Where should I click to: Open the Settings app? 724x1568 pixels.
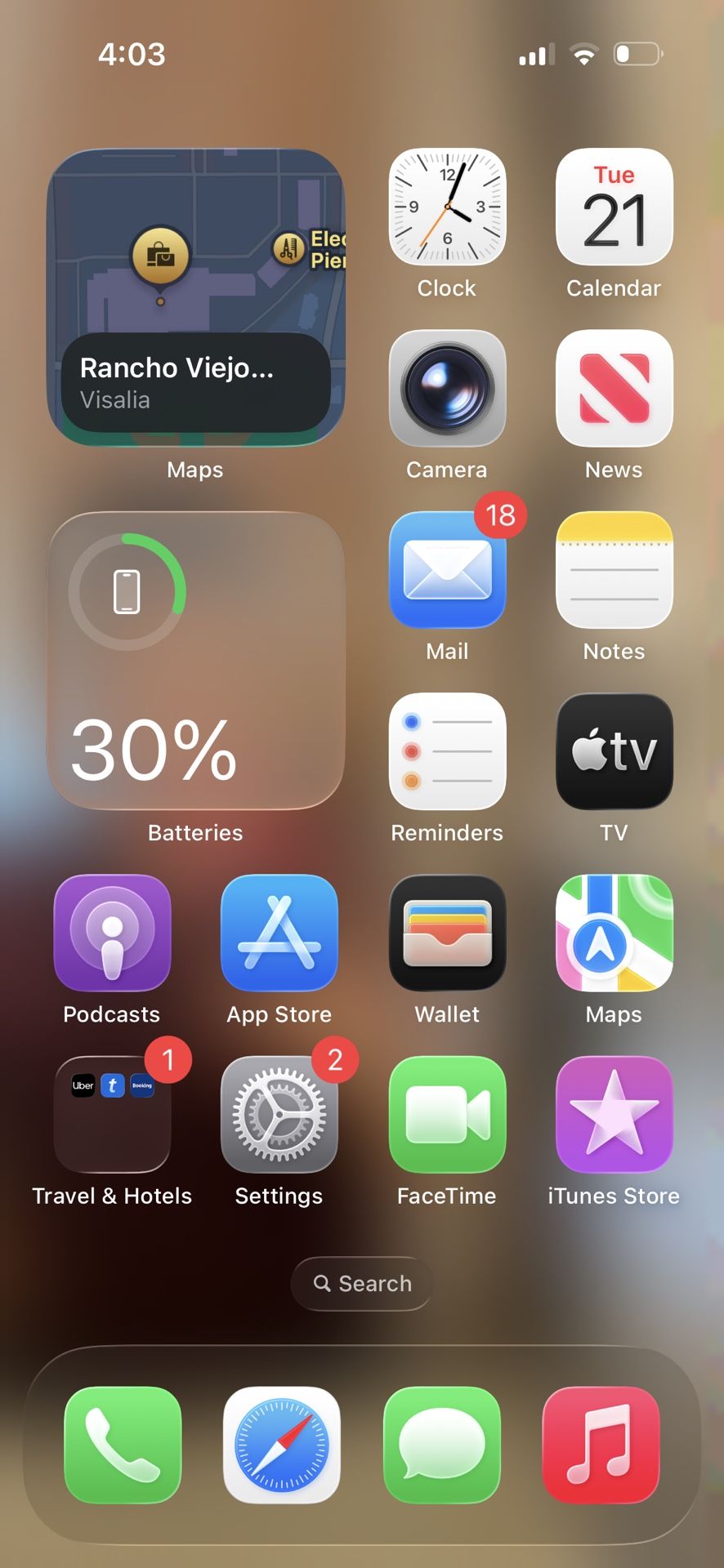(x=279, y=1114)
